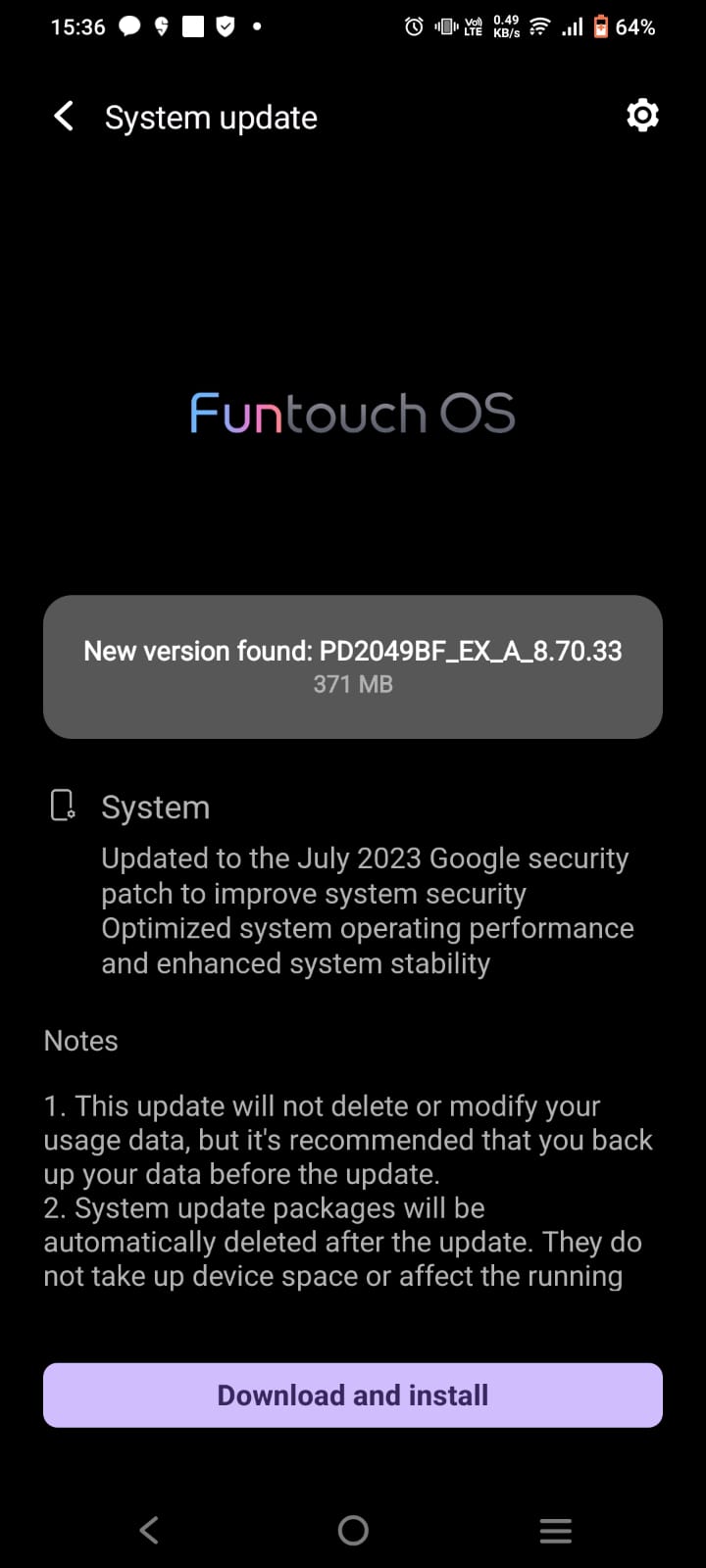Tap Download and install button
The width and height of the screenshot is (706, 1568).
353,1395
